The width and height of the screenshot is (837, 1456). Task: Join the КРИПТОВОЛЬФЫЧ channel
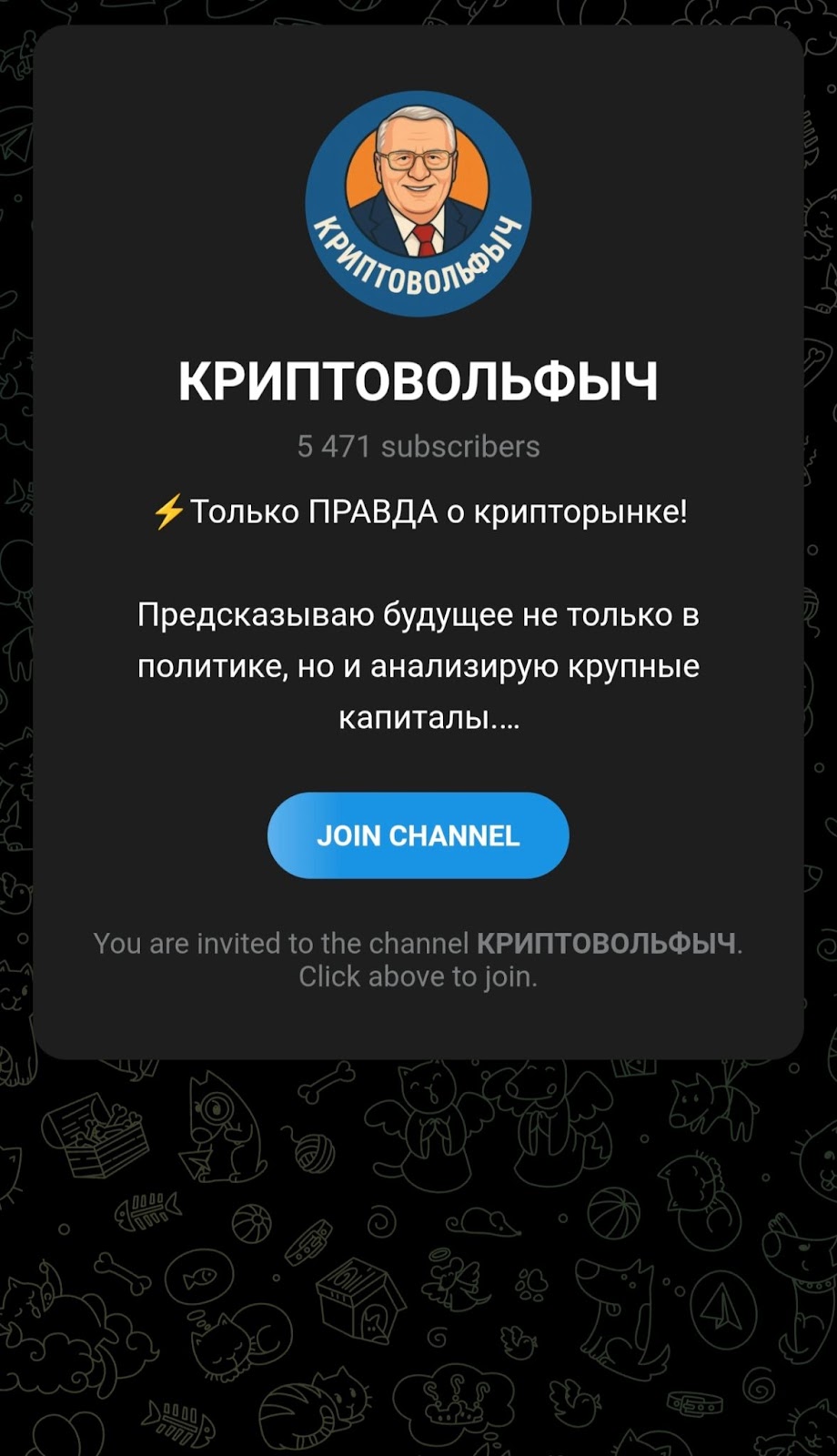pos(418,835)
